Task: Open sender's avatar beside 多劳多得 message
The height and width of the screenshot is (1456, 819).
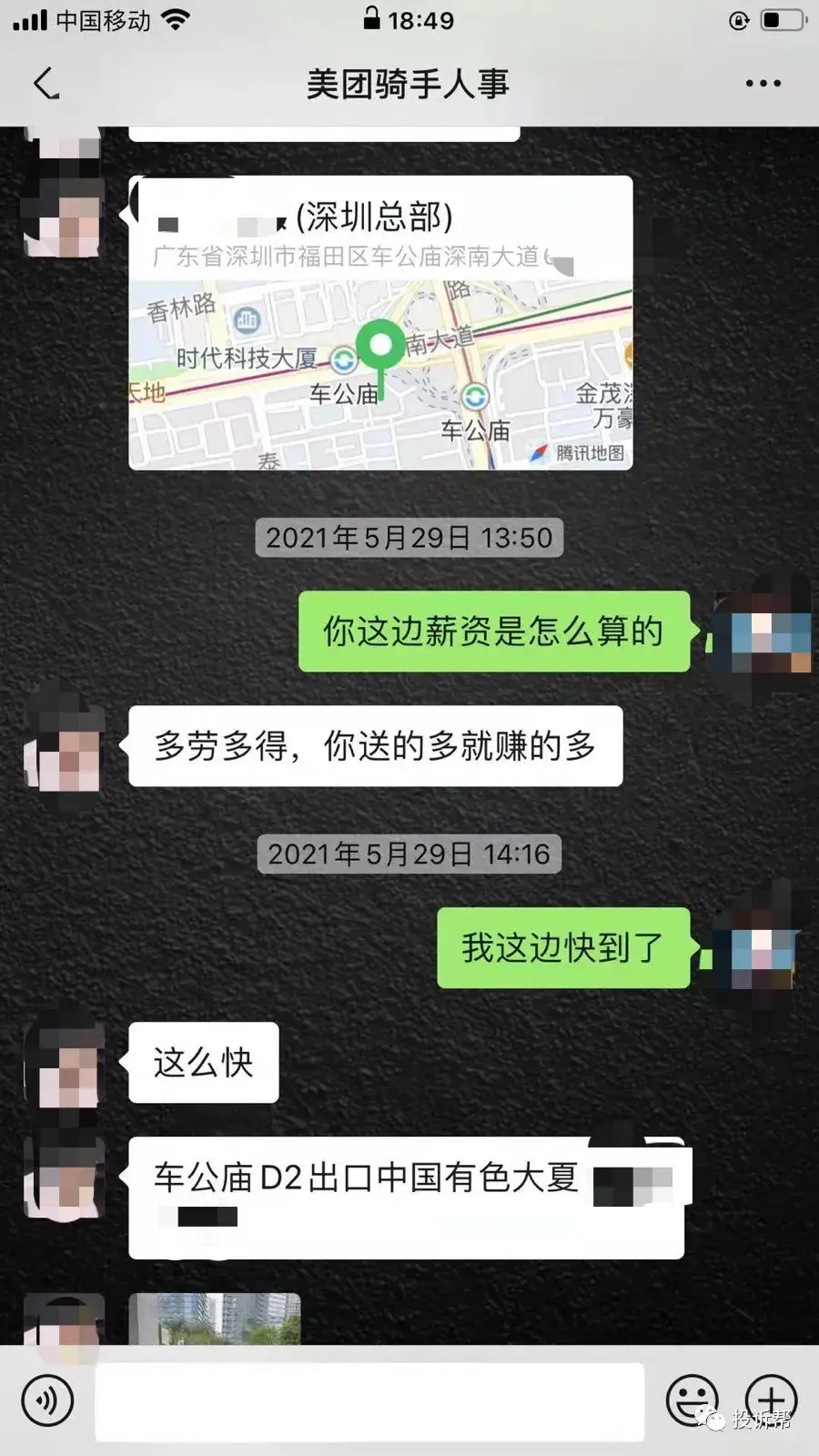Action: (64, 746)
